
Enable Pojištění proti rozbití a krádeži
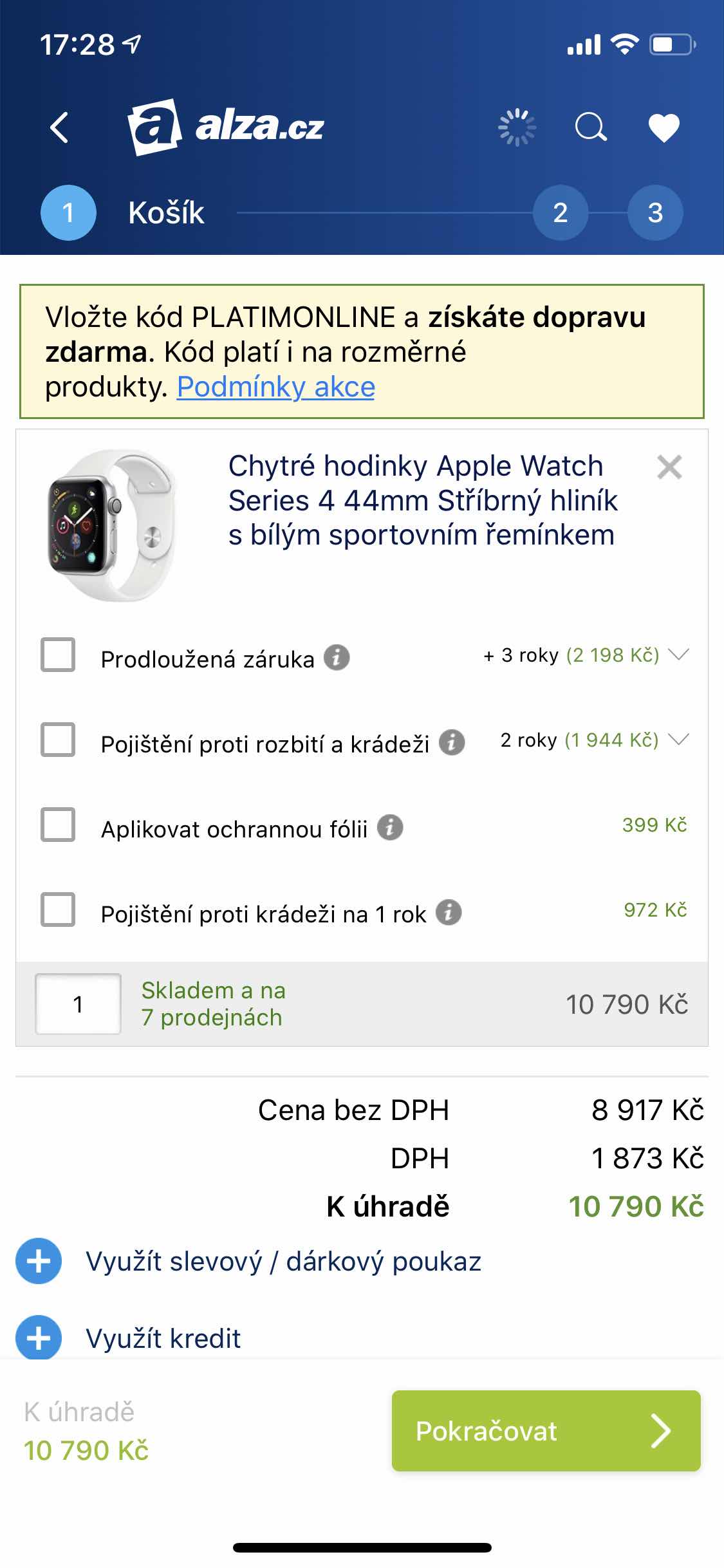point(58,740)
